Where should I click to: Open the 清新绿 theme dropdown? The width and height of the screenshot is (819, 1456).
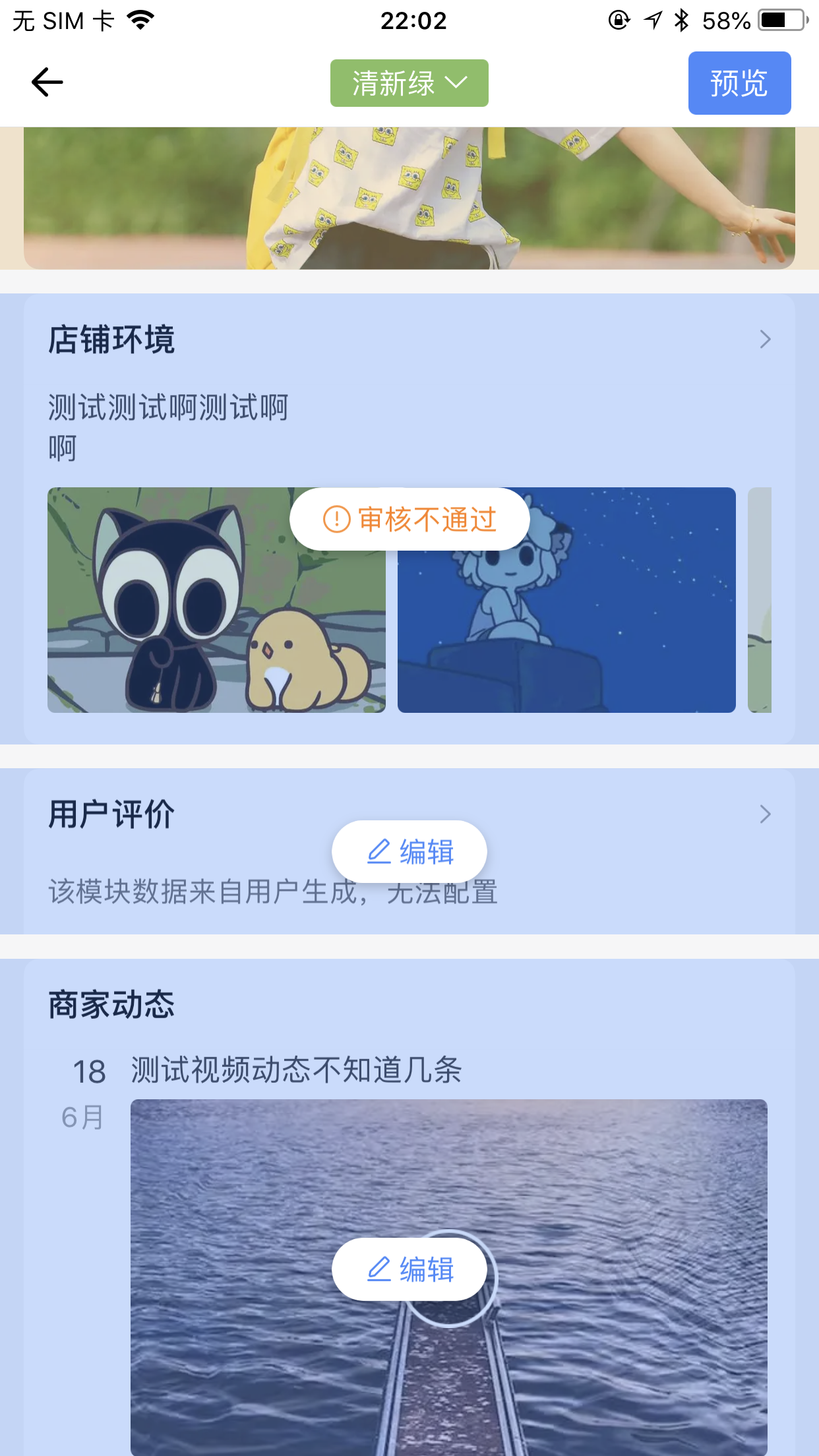(409, 83)
